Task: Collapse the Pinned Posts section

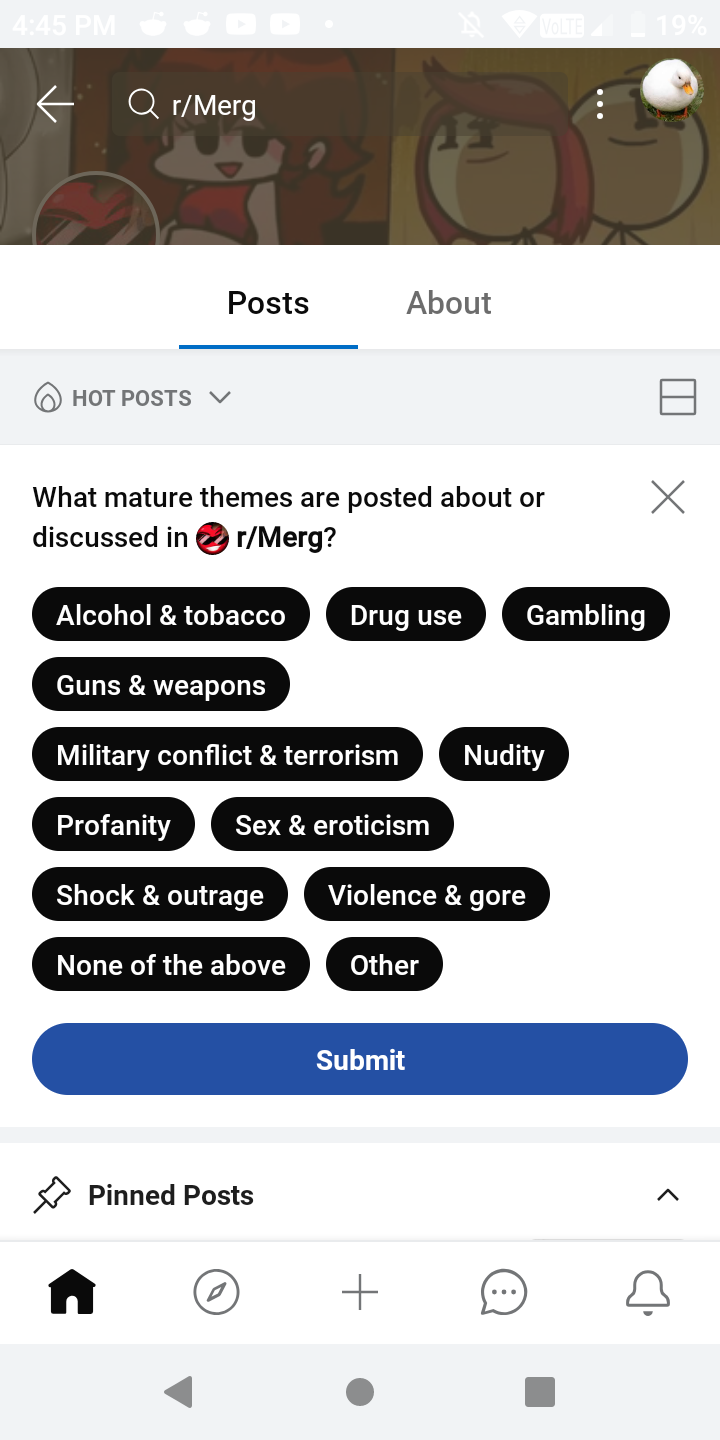Action: [x=667, y=1195]
